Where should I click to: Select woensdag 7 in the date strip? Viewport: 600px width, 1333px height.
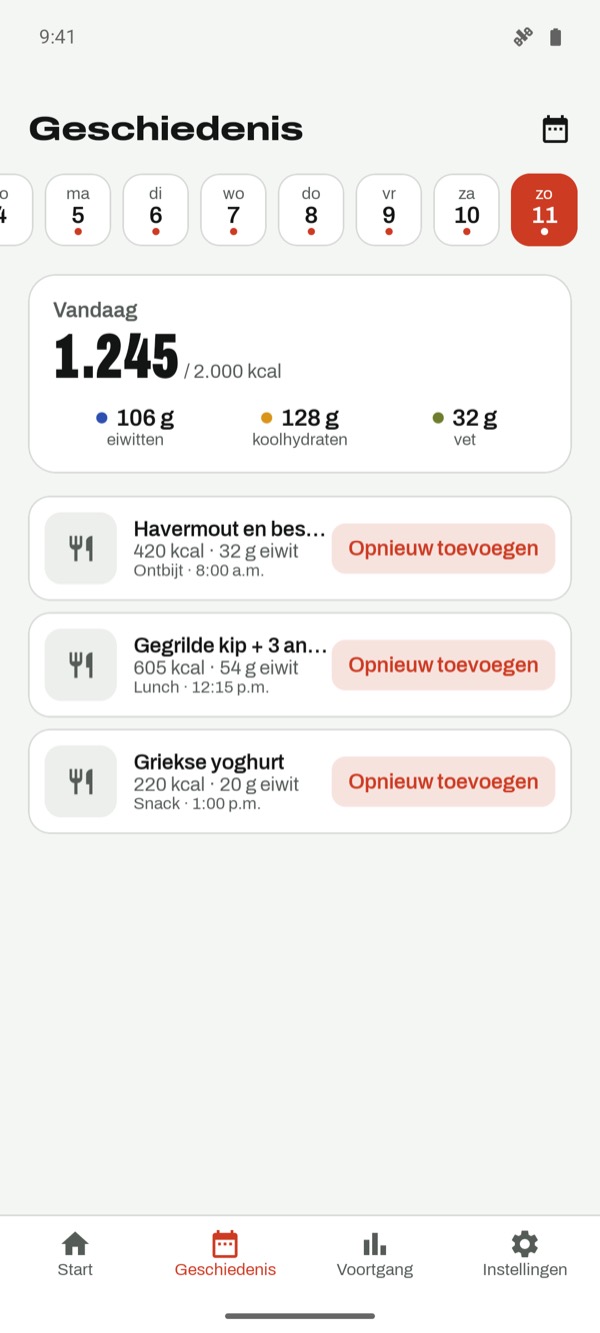[x=233, y=210]
